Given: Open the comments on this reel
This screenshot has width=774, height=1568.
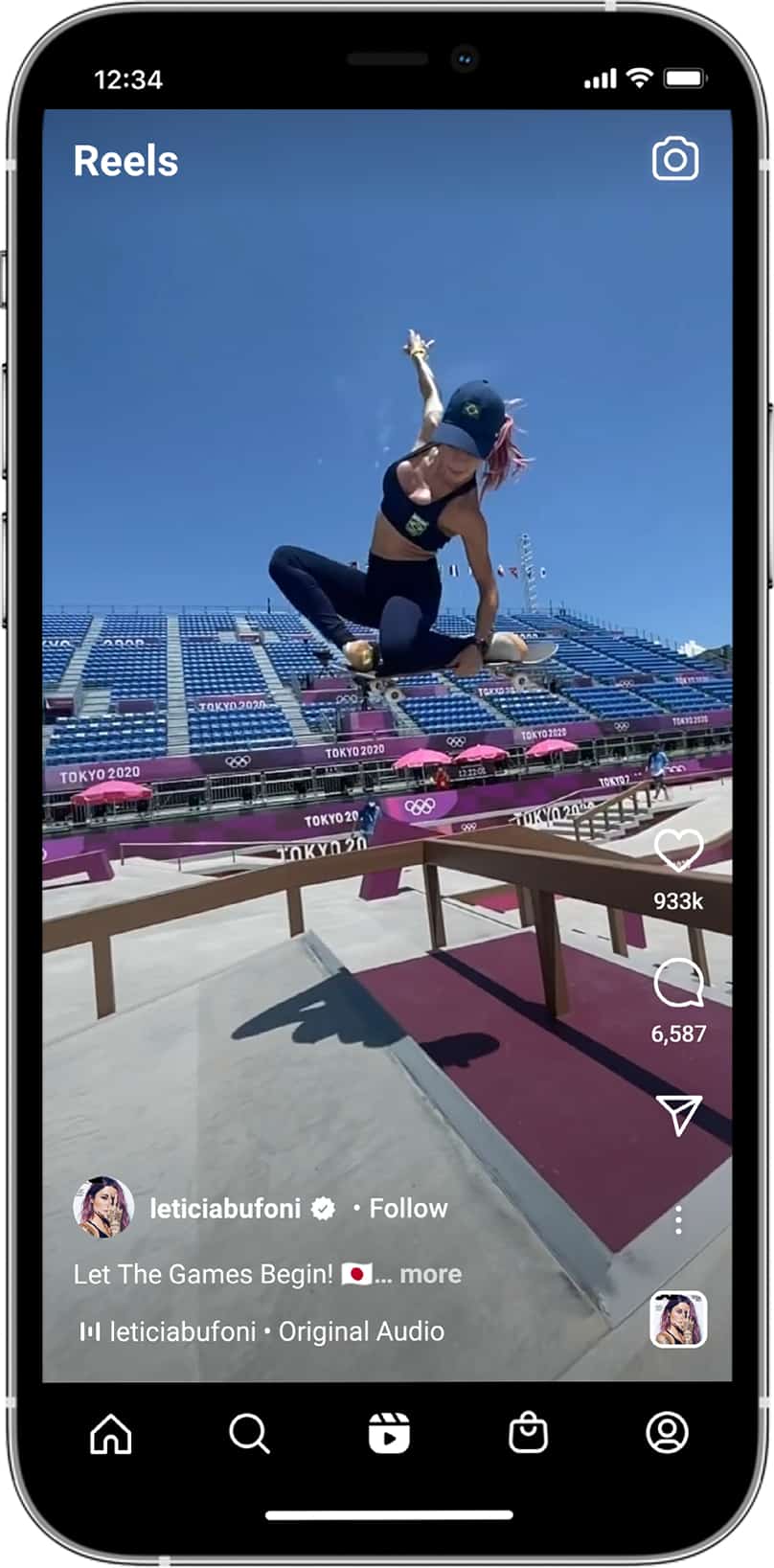Looking at the screenshot, I should click(x=678, y=984).
